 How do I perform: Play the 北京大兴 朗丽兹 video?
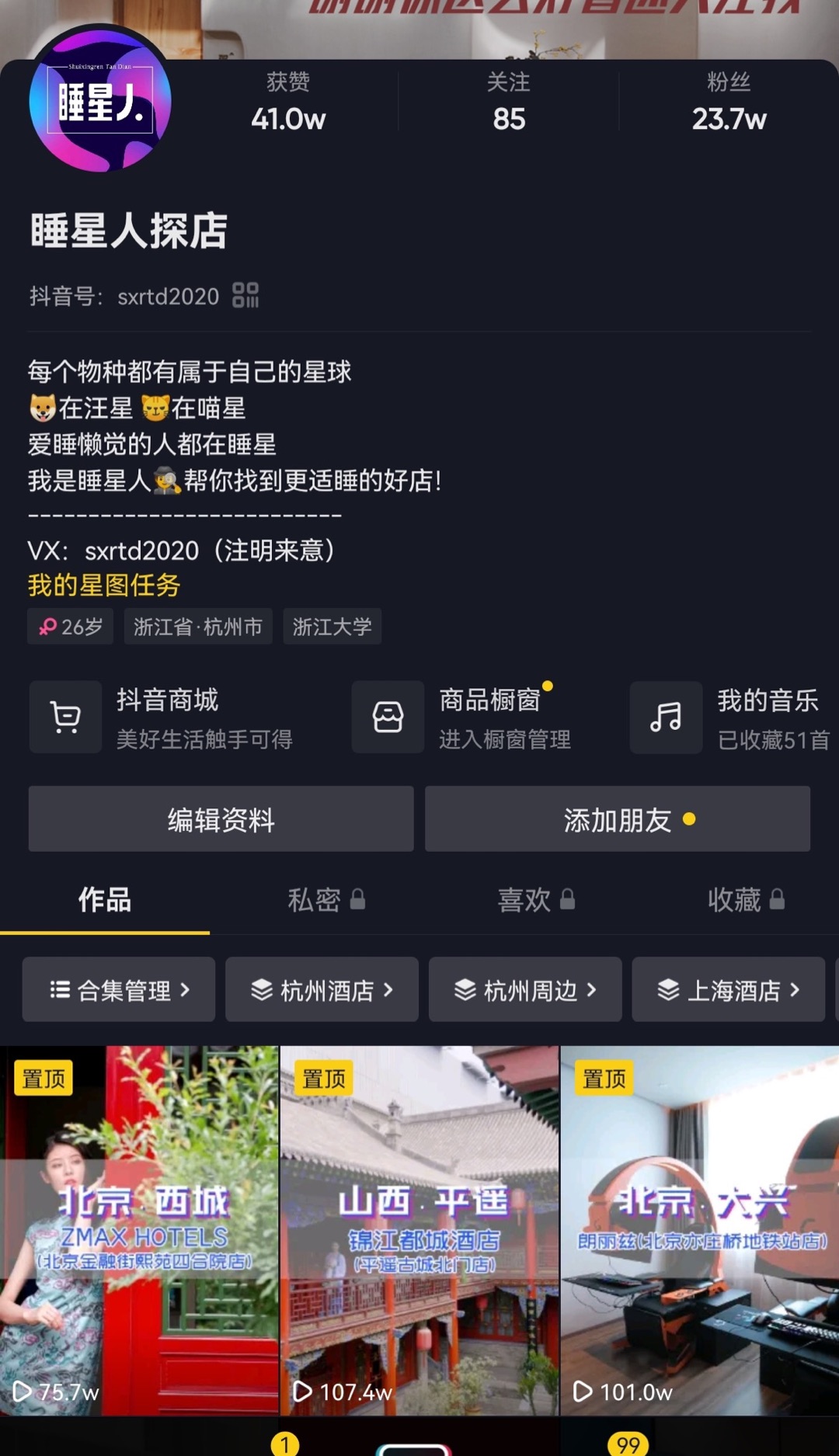tap(700, 1230)
